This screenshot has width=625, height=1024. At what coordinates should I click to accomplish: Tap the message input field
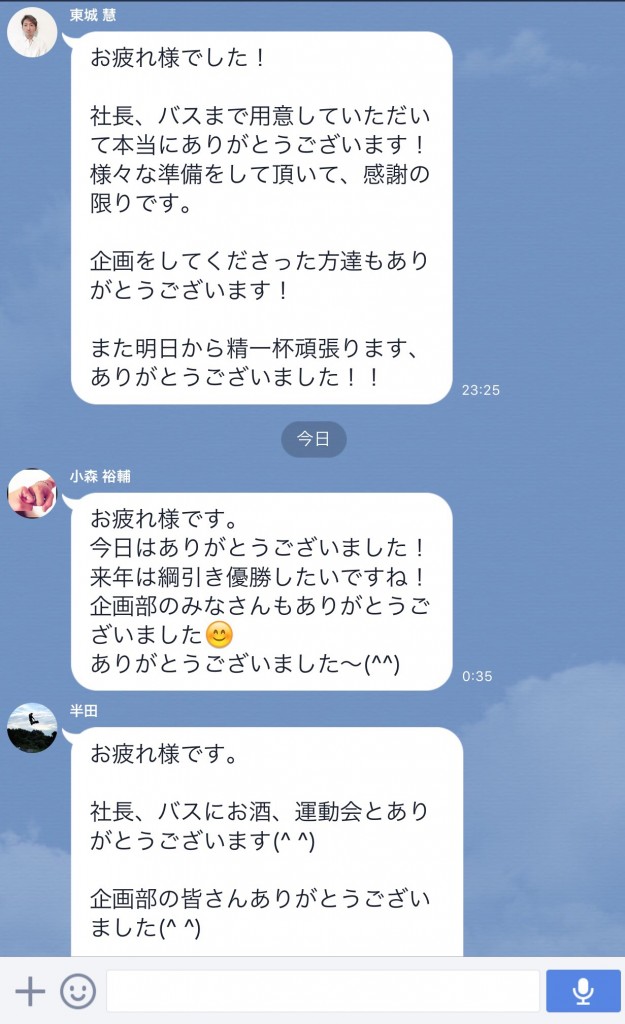tap(323, 991)
